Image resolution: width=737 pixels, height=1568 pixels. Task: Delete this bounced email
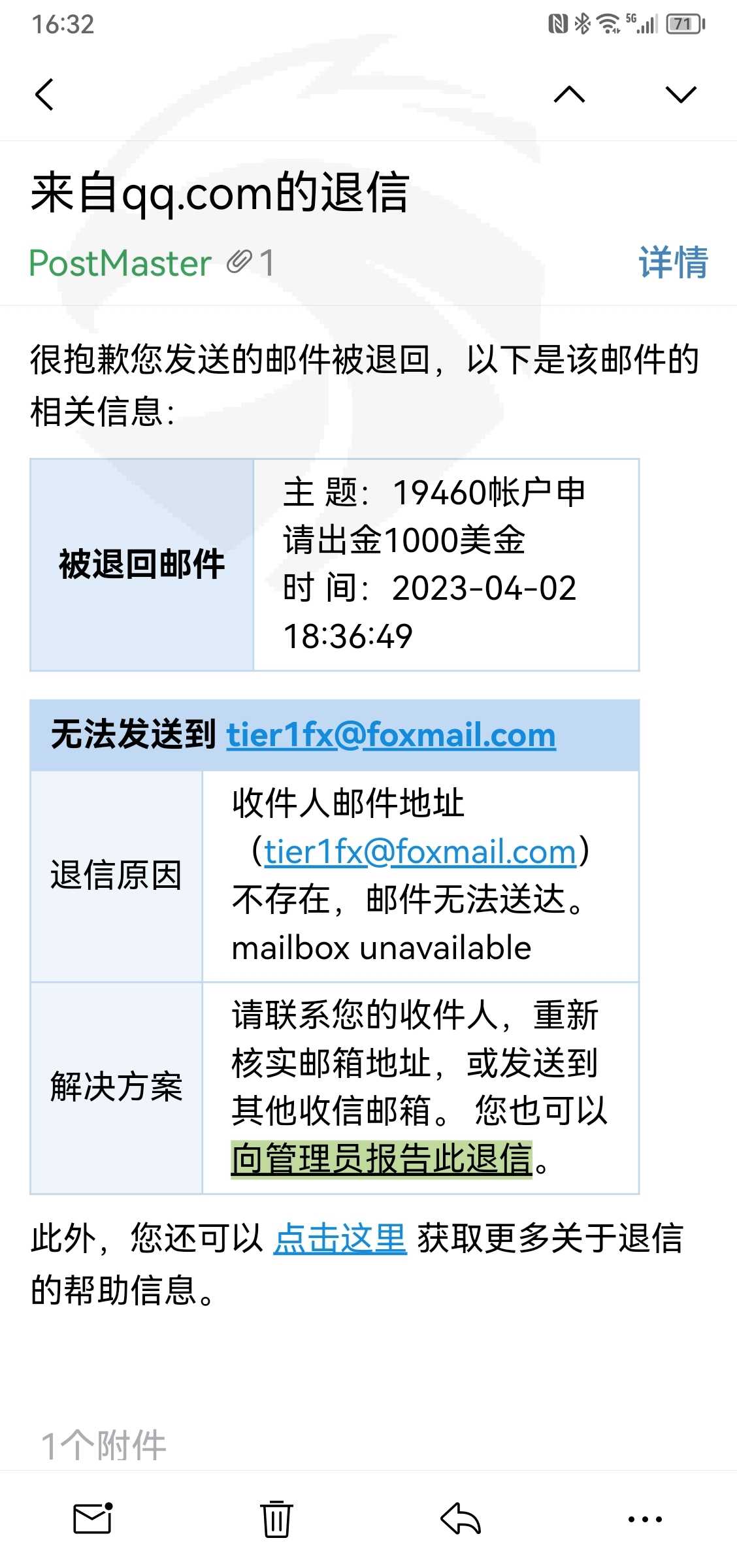pyautogui.click(x=276, y=1518)
